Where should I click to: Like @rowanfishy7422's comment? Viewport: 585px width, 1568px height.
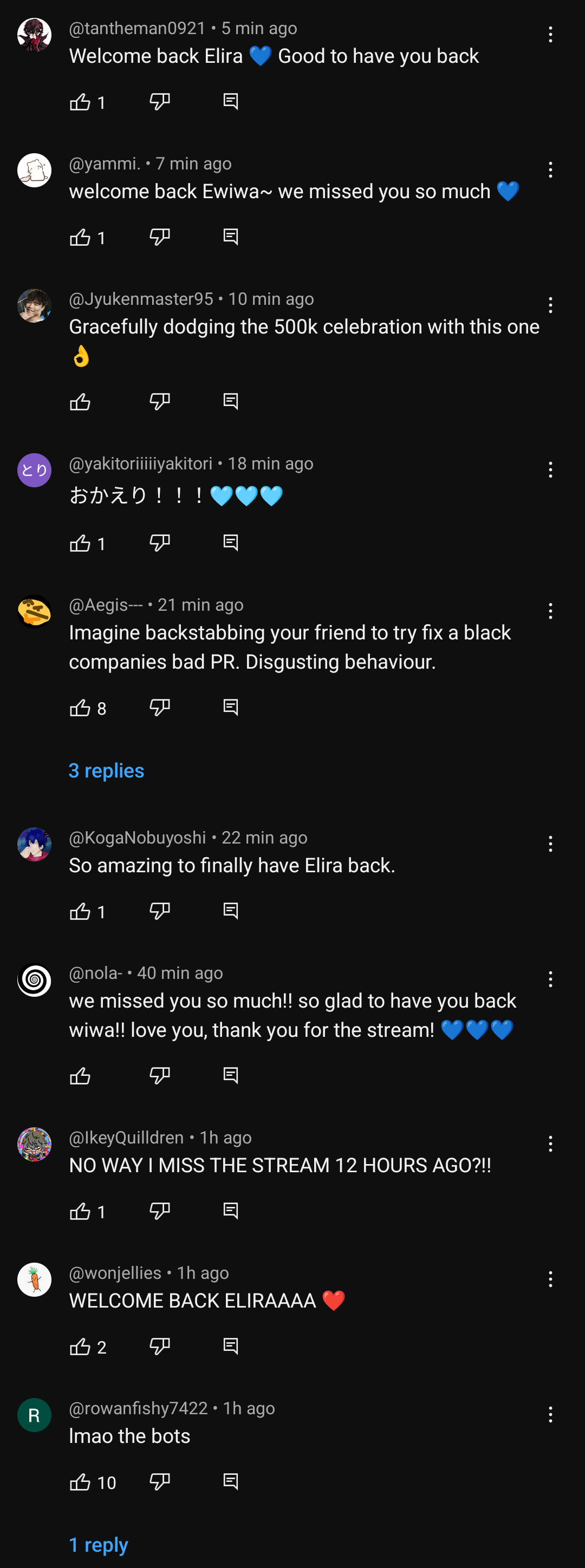pos(80,1481)
